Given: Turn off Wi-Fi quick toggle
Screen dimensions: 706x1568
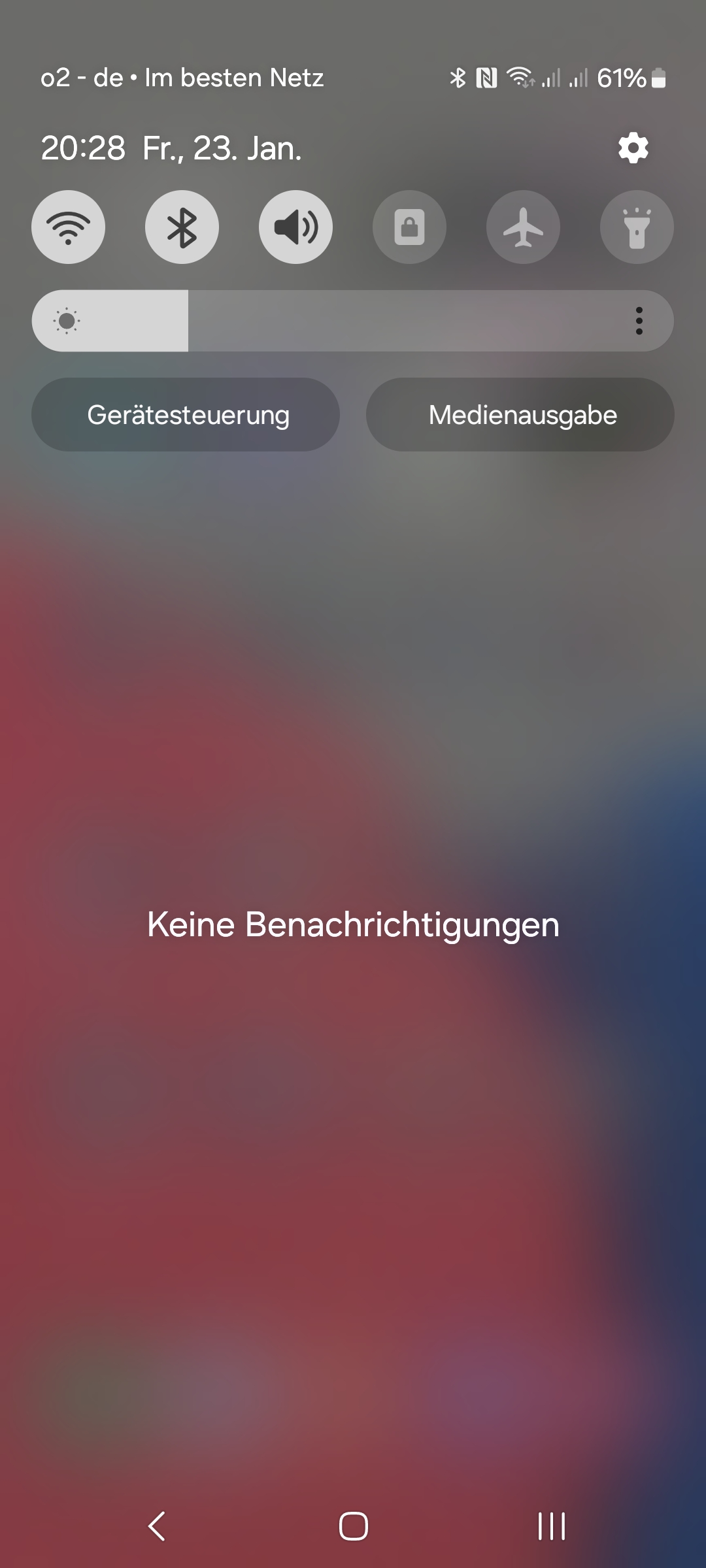Looking at the screenshot, I should coord(69,227).
